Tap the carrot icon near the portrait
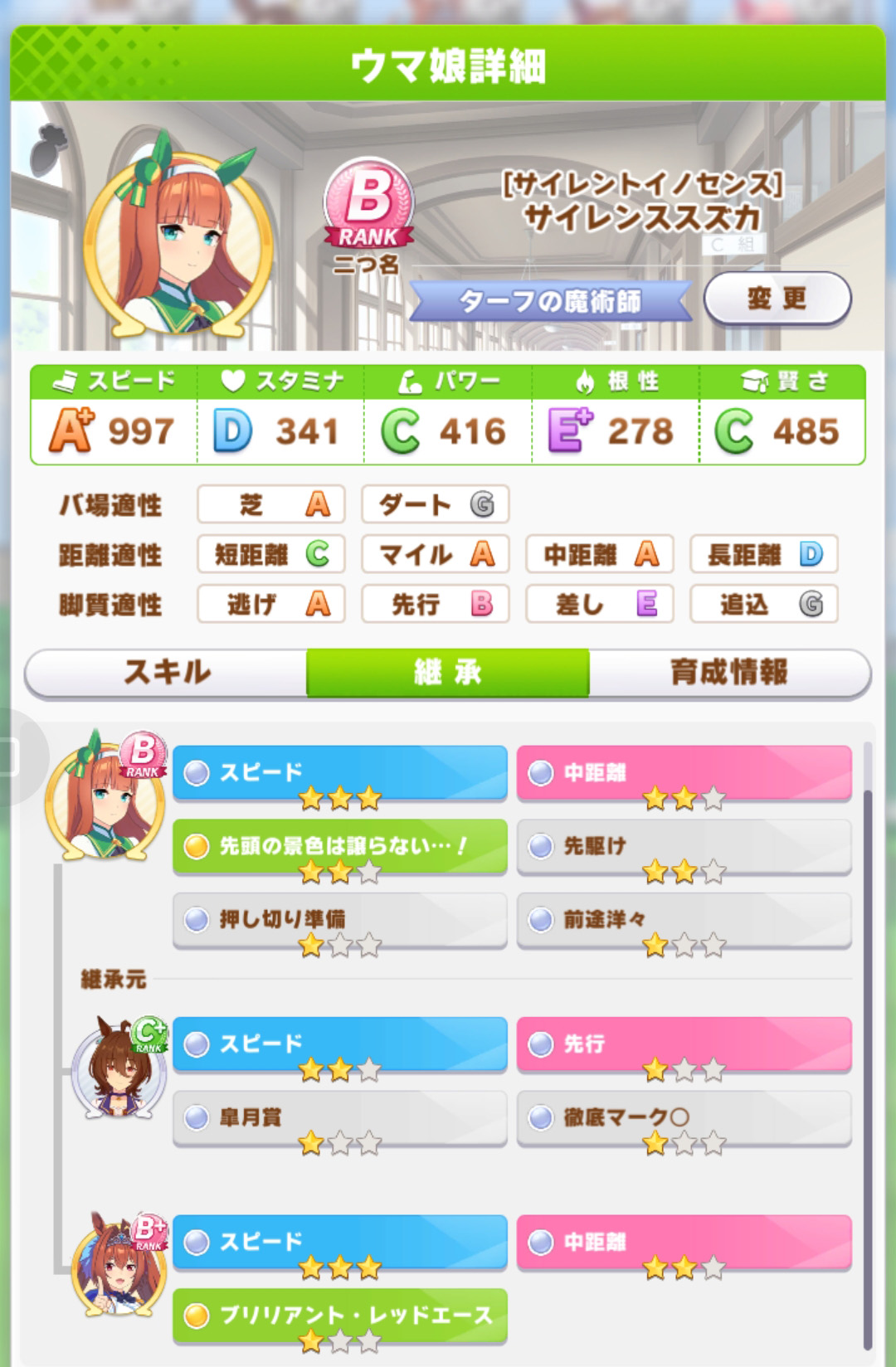The height and width of the screenshot is (1367, 896). coord(48,149)
